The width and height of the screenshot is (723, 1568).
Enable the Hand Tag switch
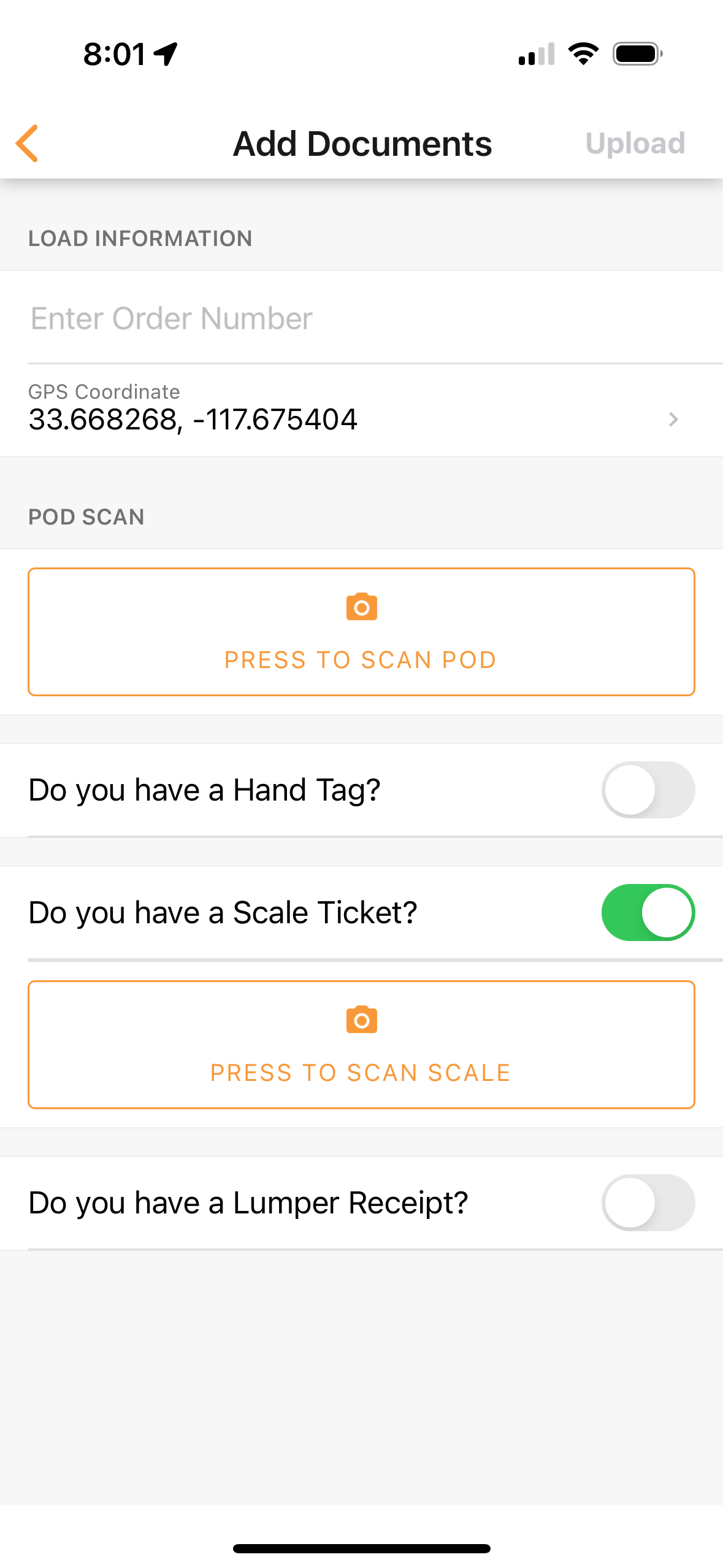click(648, 790)
